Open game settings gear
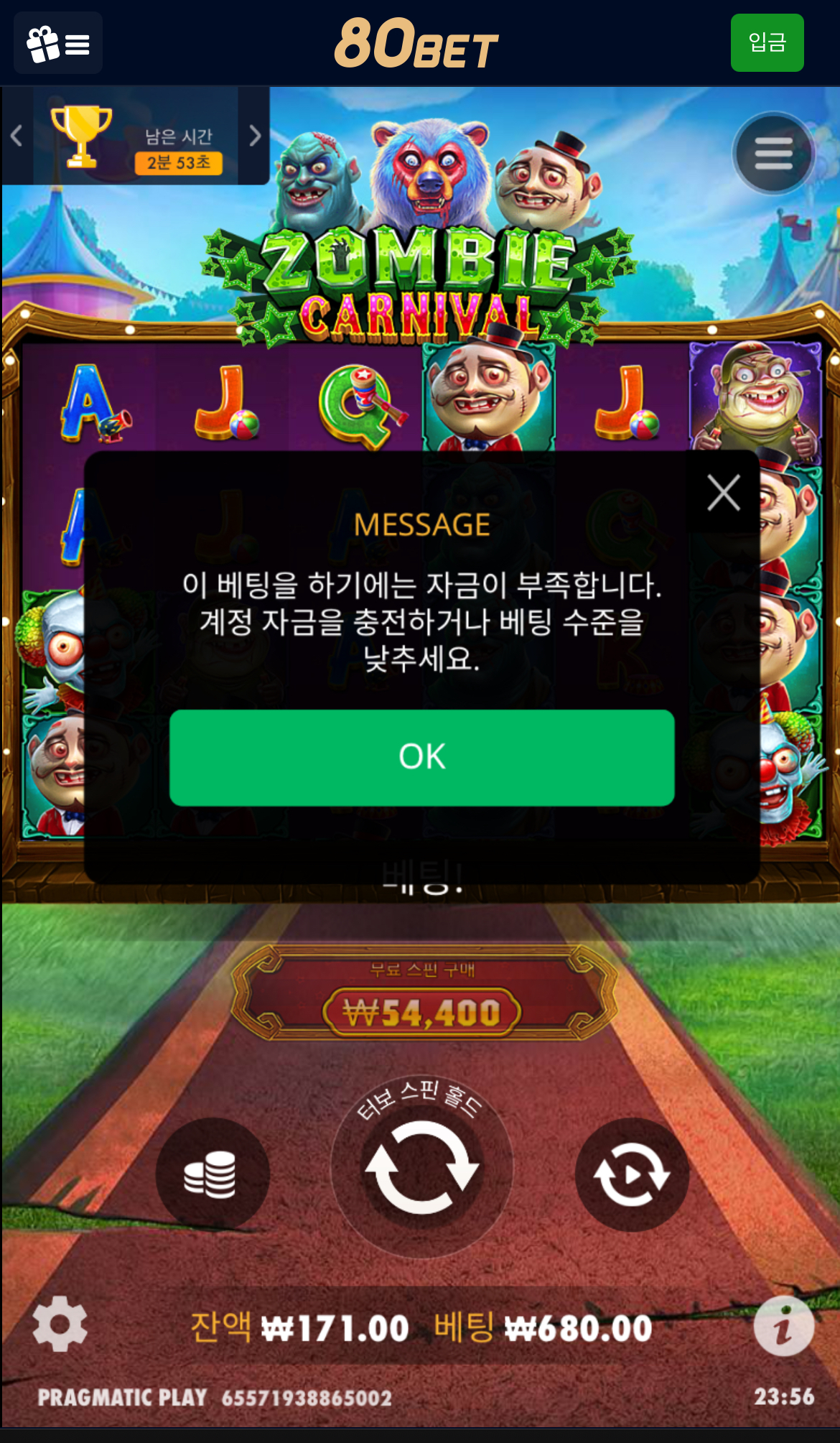Viewport: 840px width, 1443px height. [x=60, y=1324]
